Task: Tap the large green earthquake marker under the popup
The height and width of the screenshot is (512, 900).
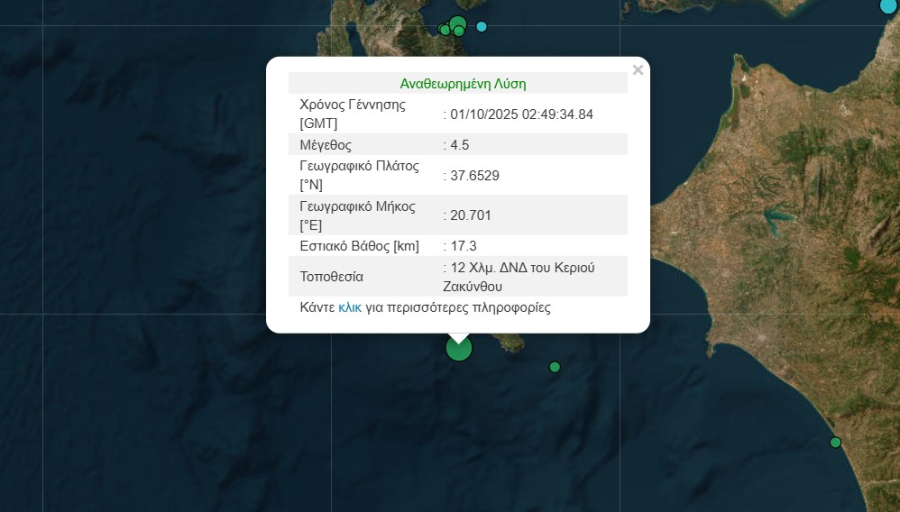Action: click(458, 349)
